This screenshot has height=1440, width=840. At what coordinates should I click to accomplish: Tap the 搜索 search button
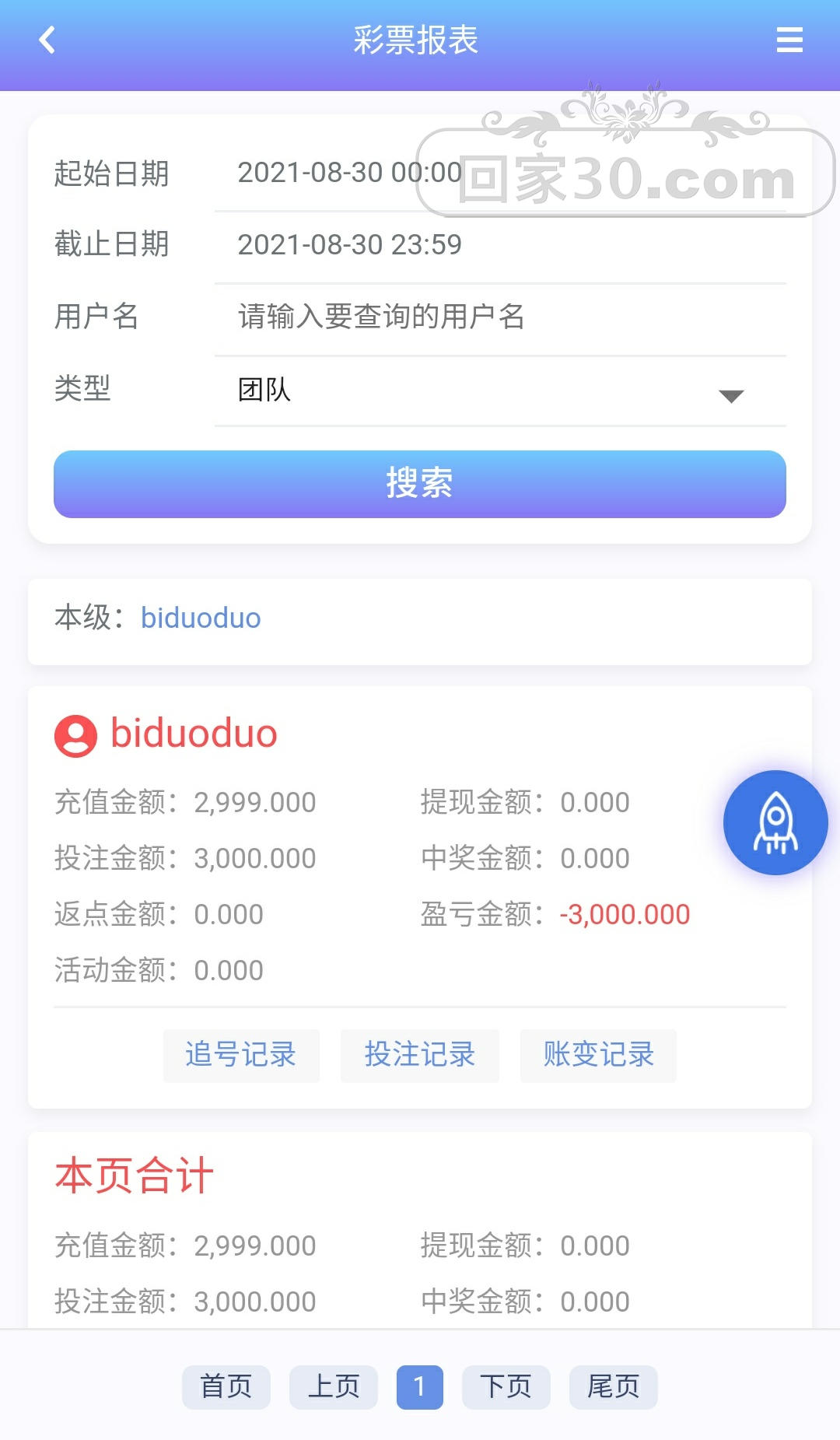[x=419, y=483]
